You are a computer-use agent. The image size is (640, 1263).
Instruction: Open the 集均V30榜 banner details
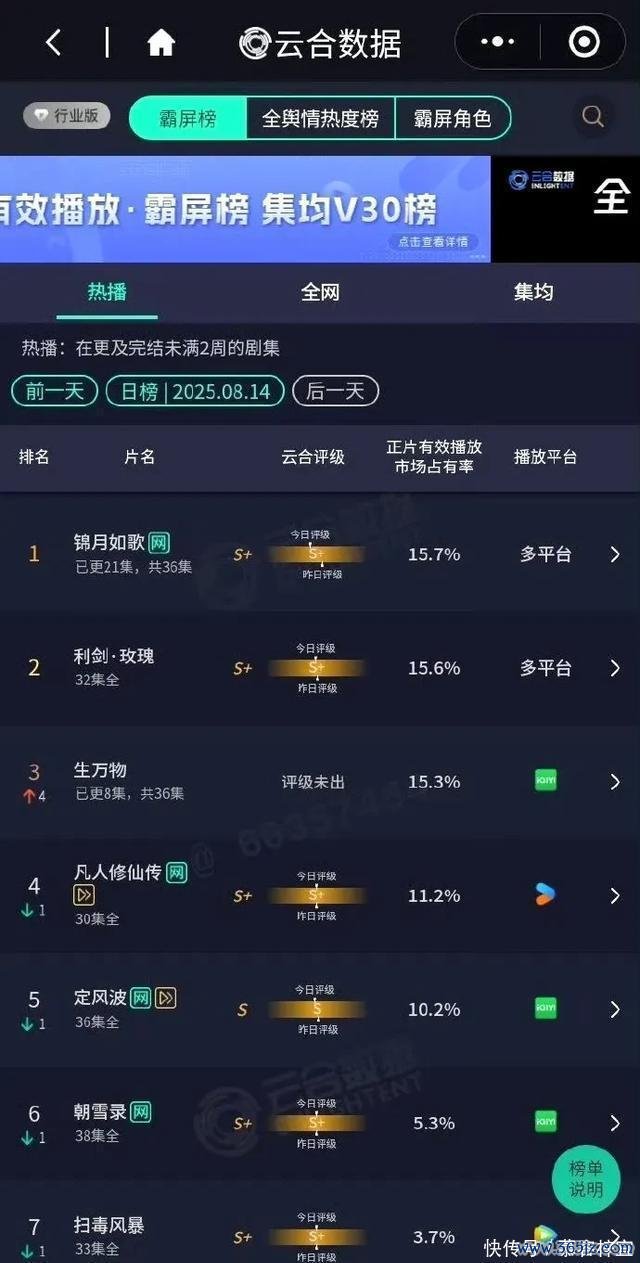(432, 241)
